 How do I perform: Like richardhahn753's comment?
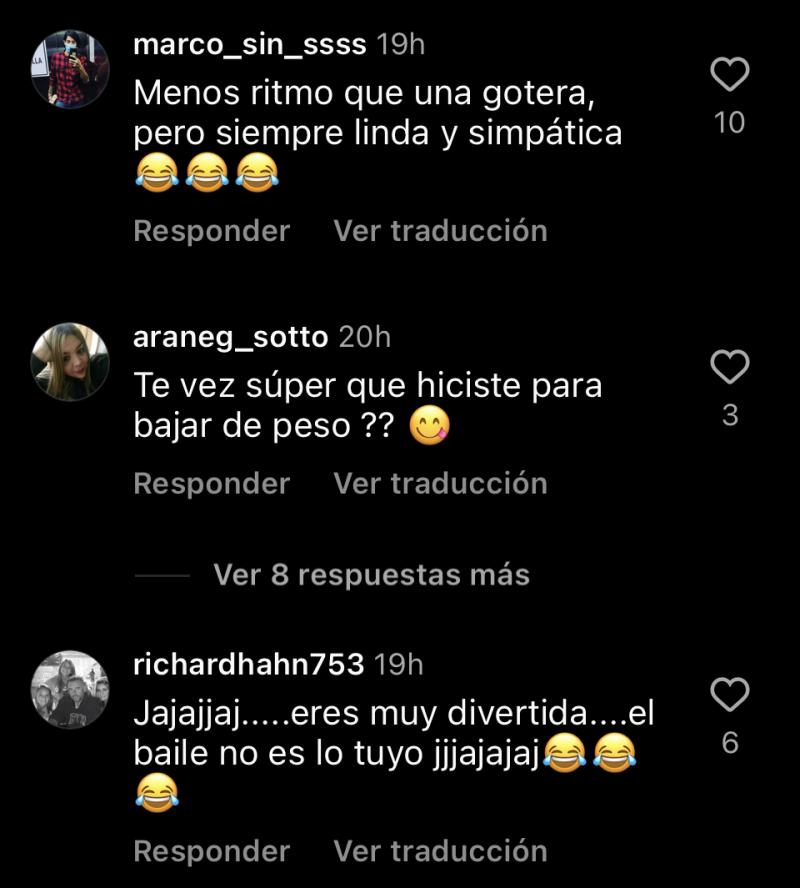[730, 694]
